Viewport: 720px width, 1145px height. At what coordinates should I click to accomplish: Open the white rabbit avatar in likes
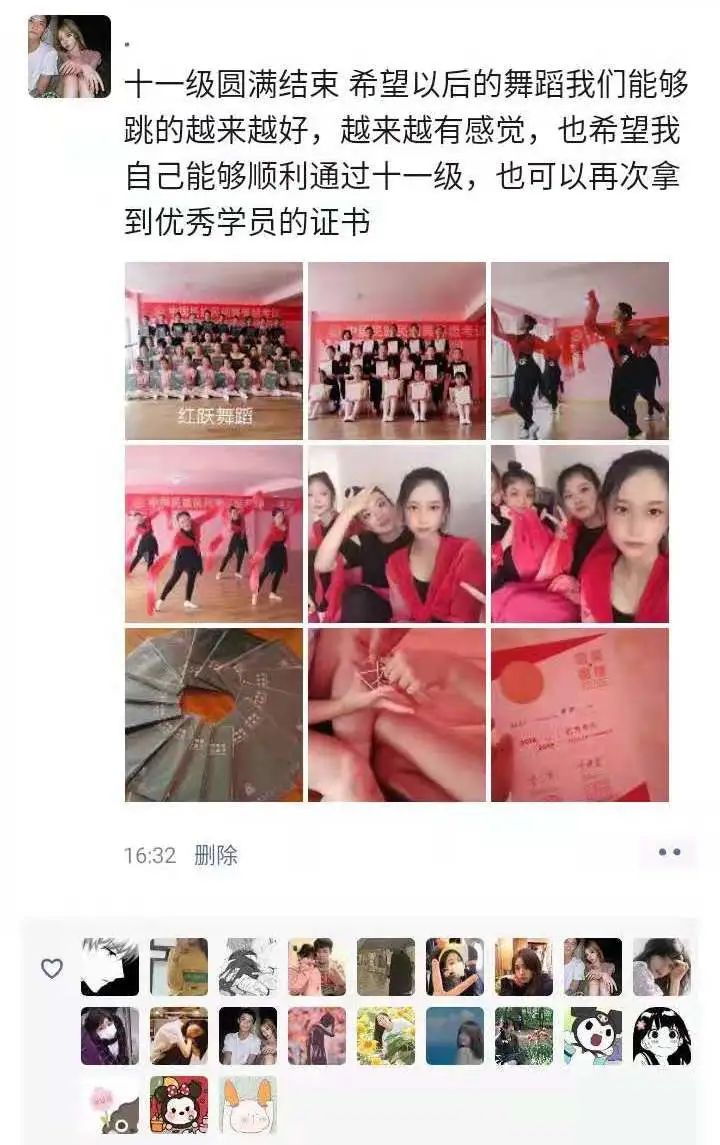[x=248, y=1104]
